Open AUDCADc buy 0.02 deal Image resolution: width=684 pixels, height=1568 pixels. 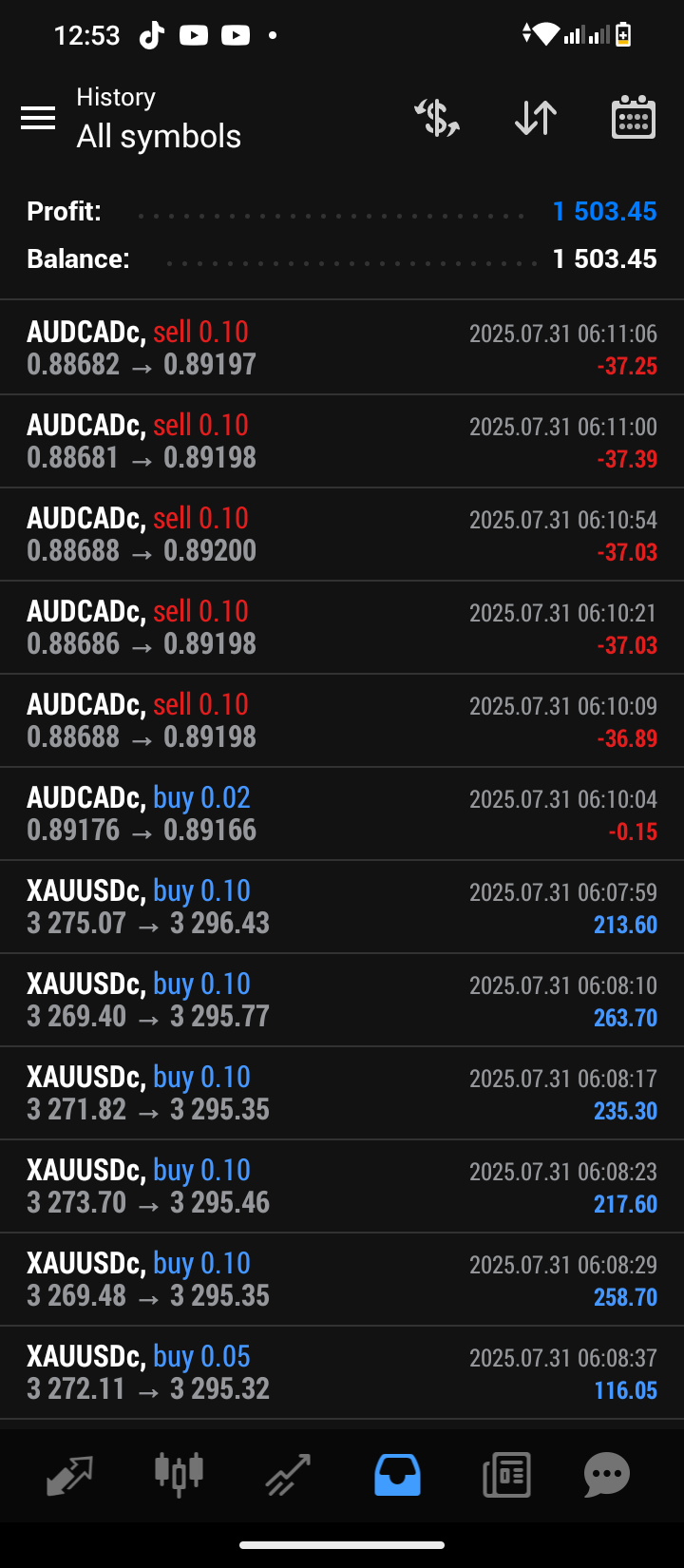(x=342, y=813)
